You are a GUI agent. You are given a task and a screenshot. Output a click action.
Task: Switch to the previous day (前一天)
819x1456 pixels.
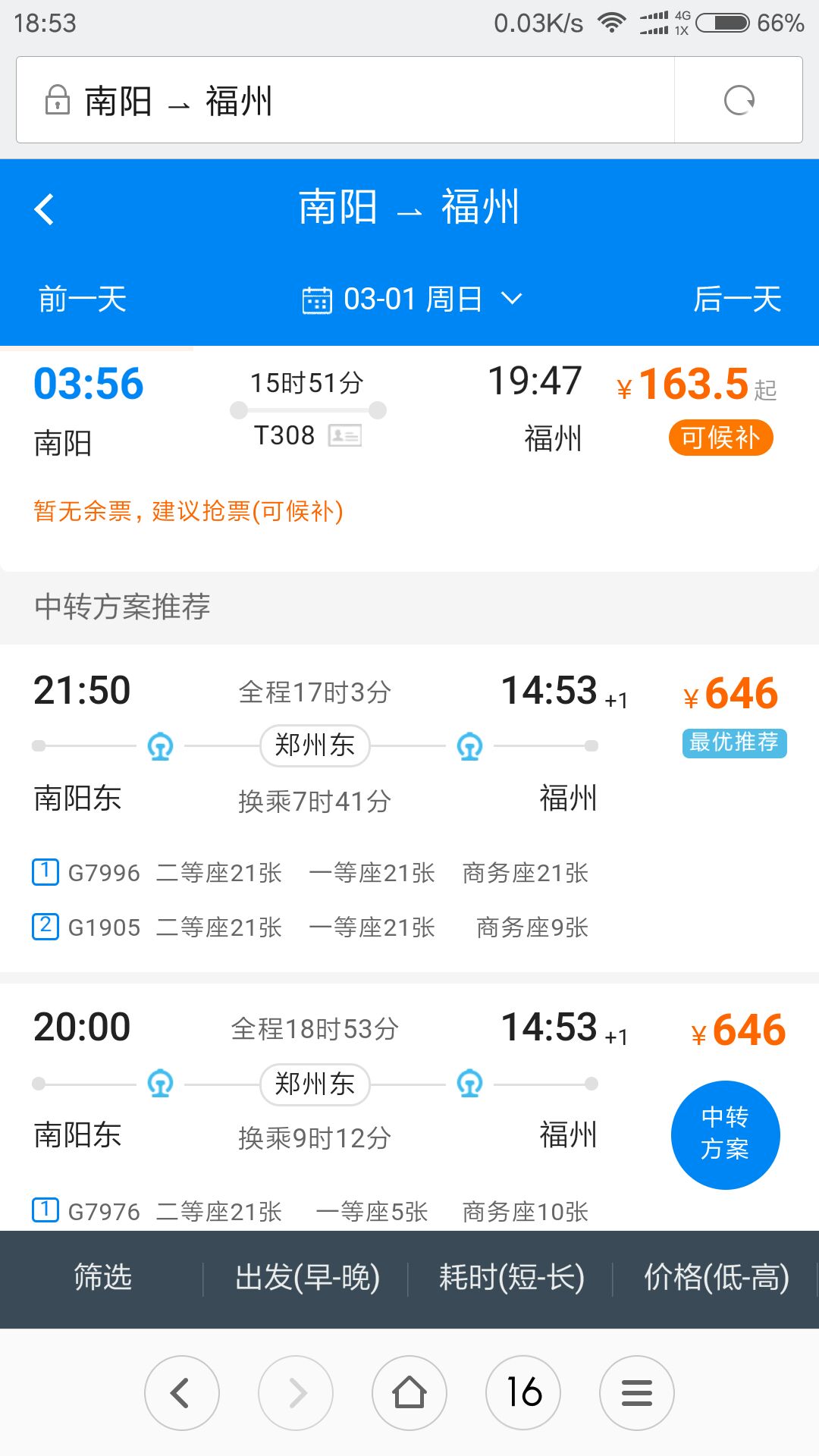(83, 299)
